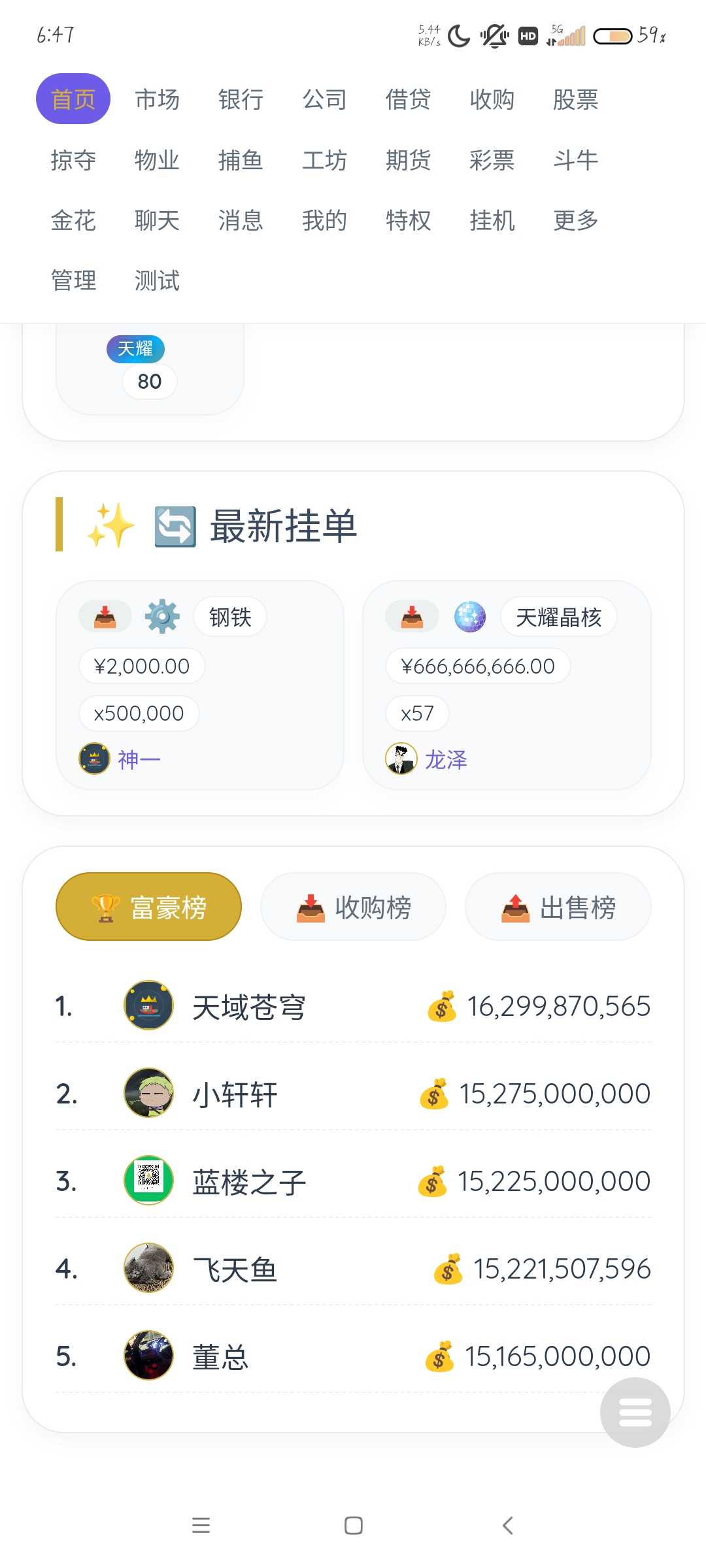View seller 神一's profile

pyautogui.click(x=139, y=759)
